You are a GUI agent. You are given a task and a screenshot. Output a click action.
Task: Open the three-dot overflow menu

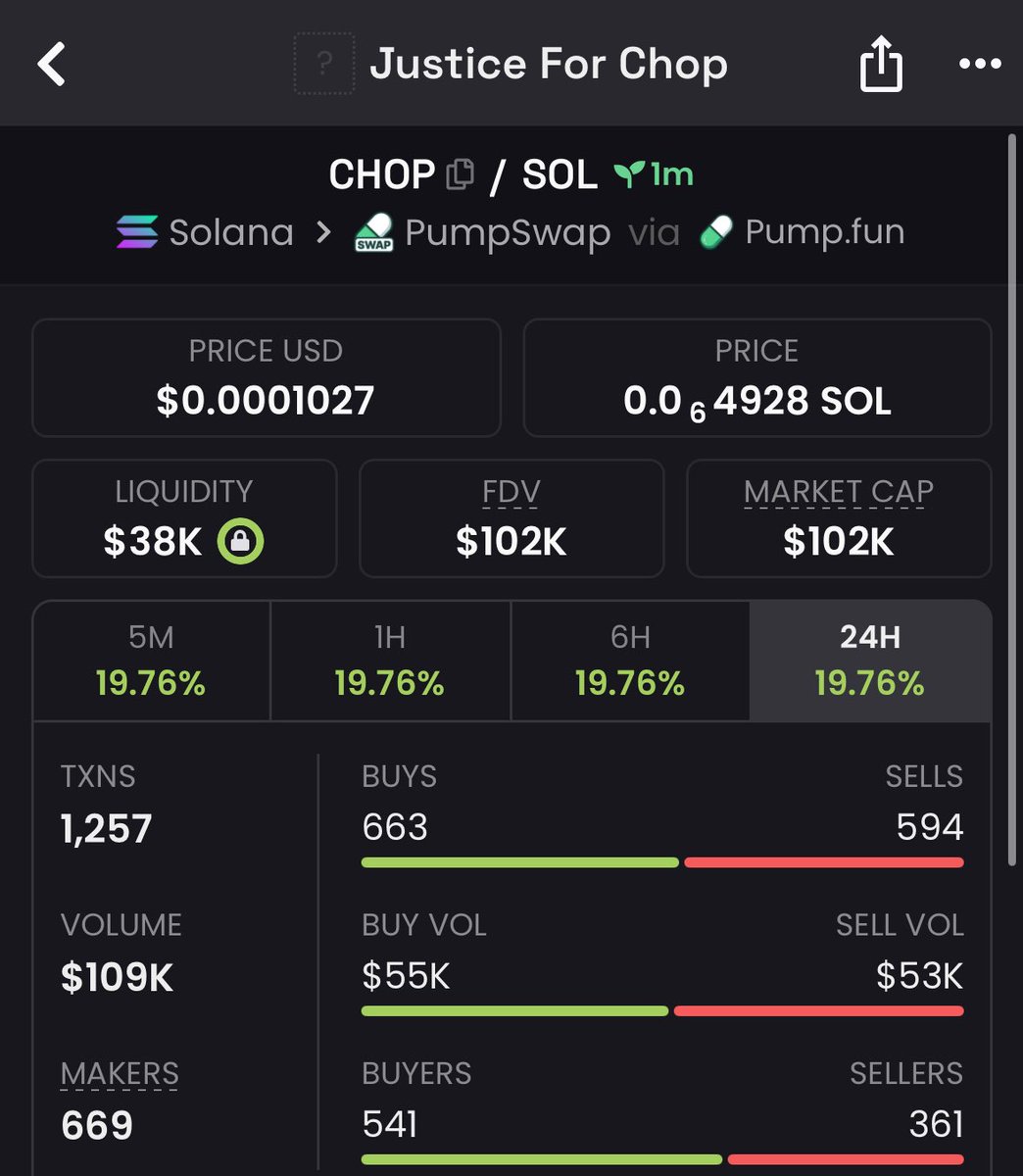[979, 65]
